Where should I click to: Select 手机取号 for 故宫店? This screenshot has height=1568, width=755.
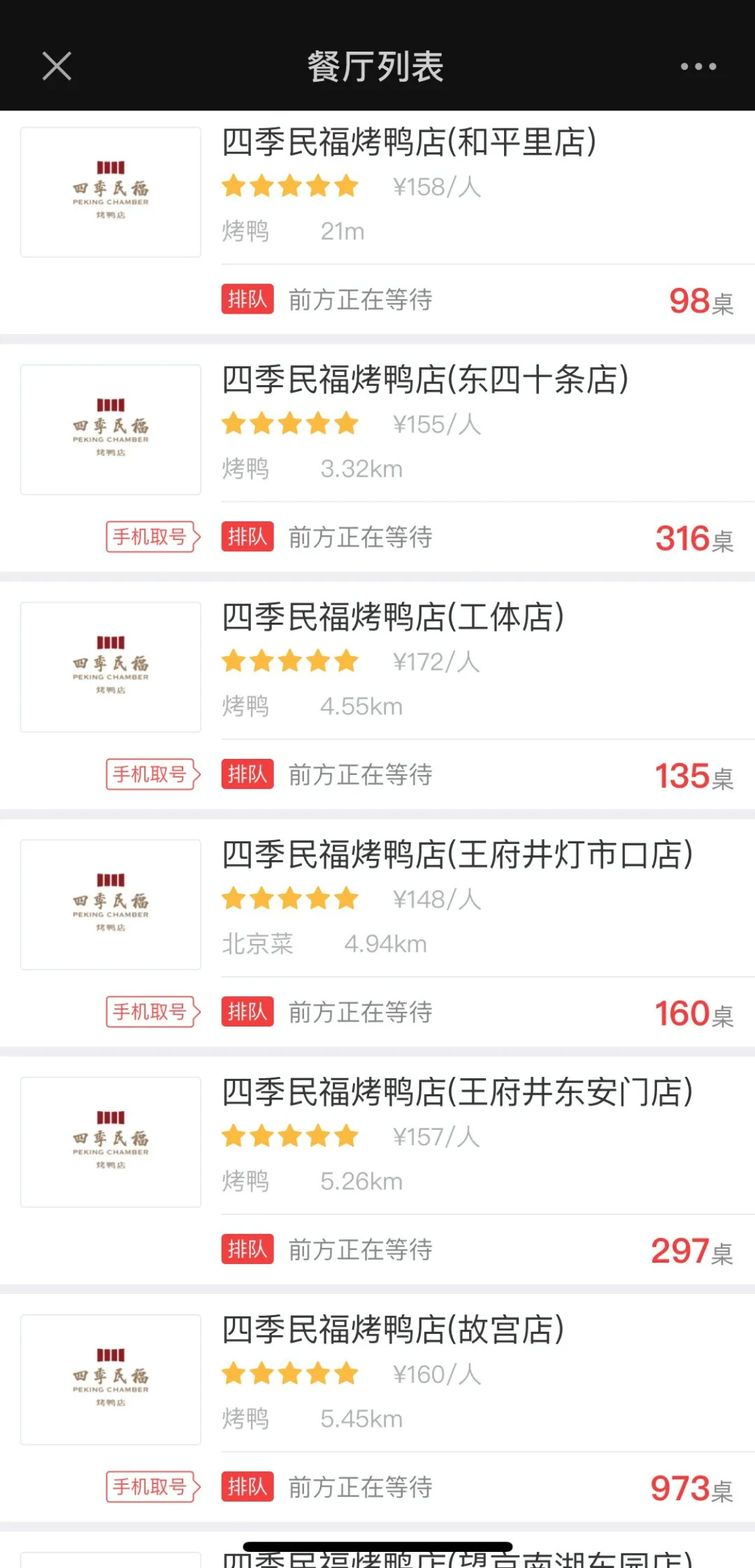pos(152,1487)
